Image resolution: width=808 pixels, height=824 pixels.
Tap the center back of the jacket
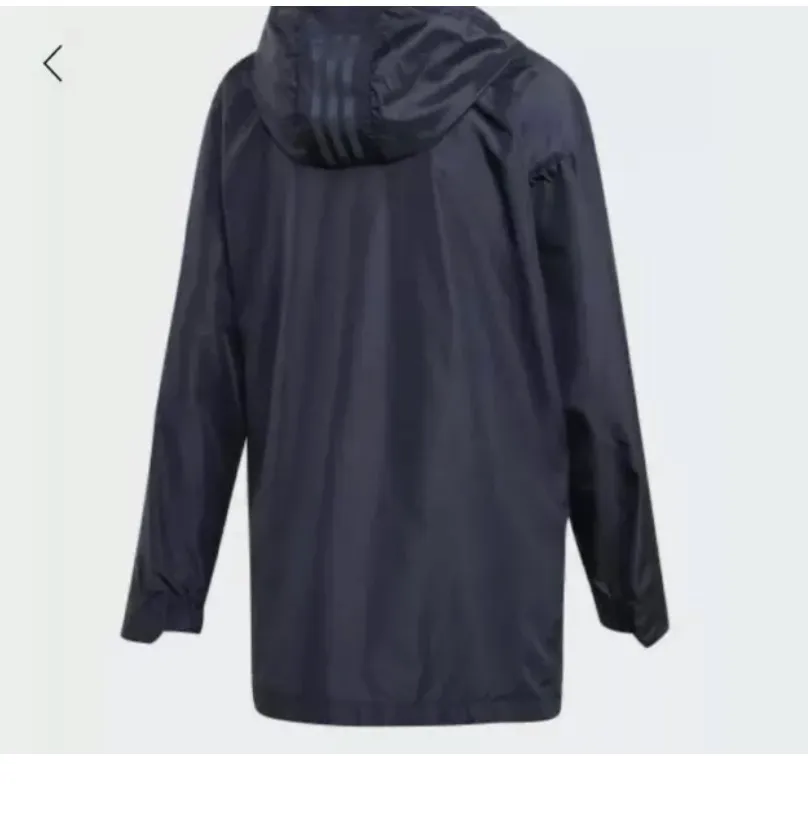click(x=400, y=420)
